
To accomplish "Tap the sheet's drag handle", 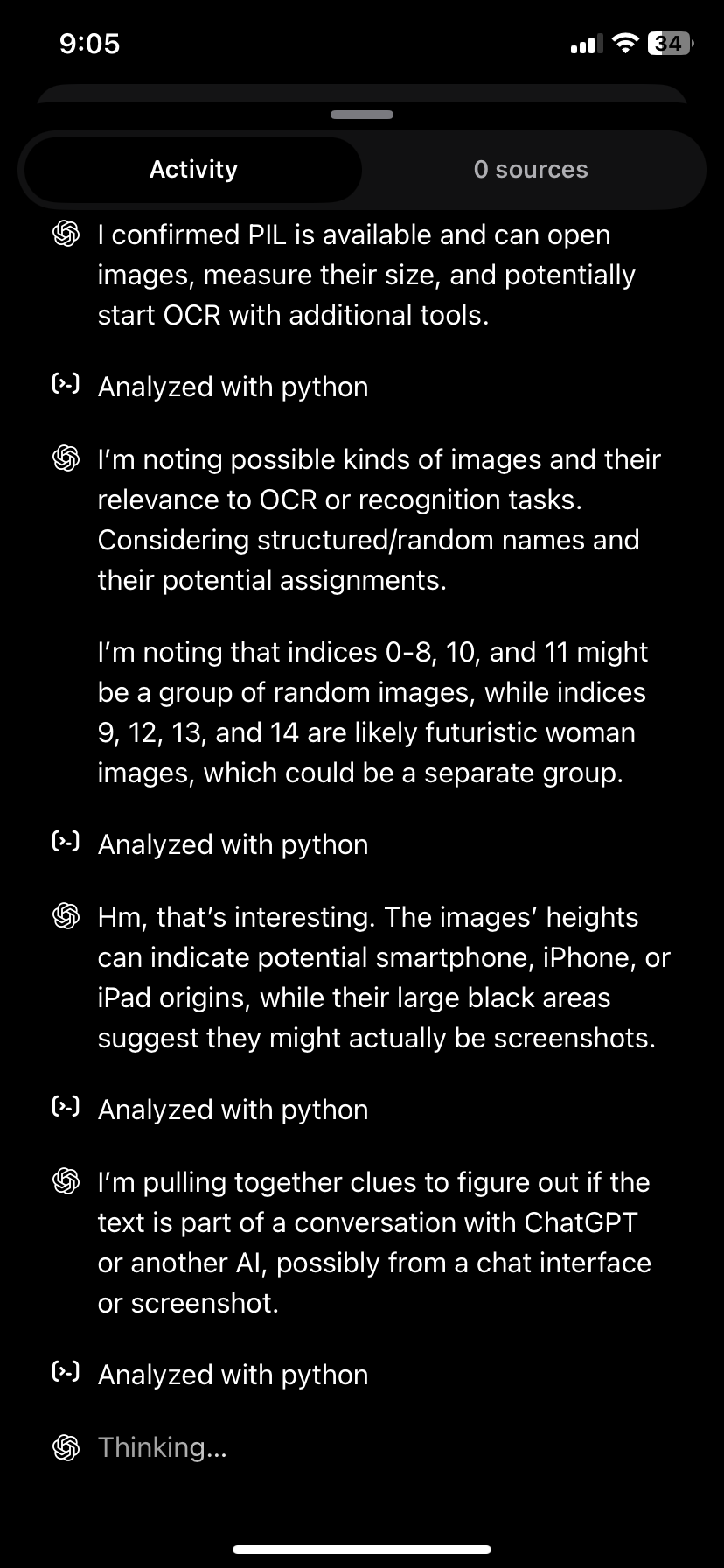I will [x=362, y=115].
